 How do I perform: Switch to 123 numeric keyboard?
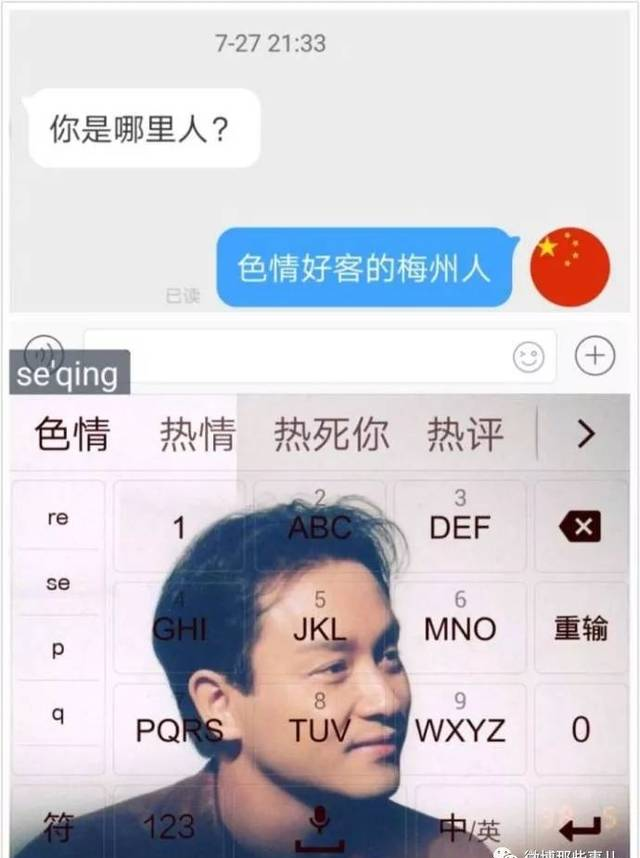pos(168,826)
